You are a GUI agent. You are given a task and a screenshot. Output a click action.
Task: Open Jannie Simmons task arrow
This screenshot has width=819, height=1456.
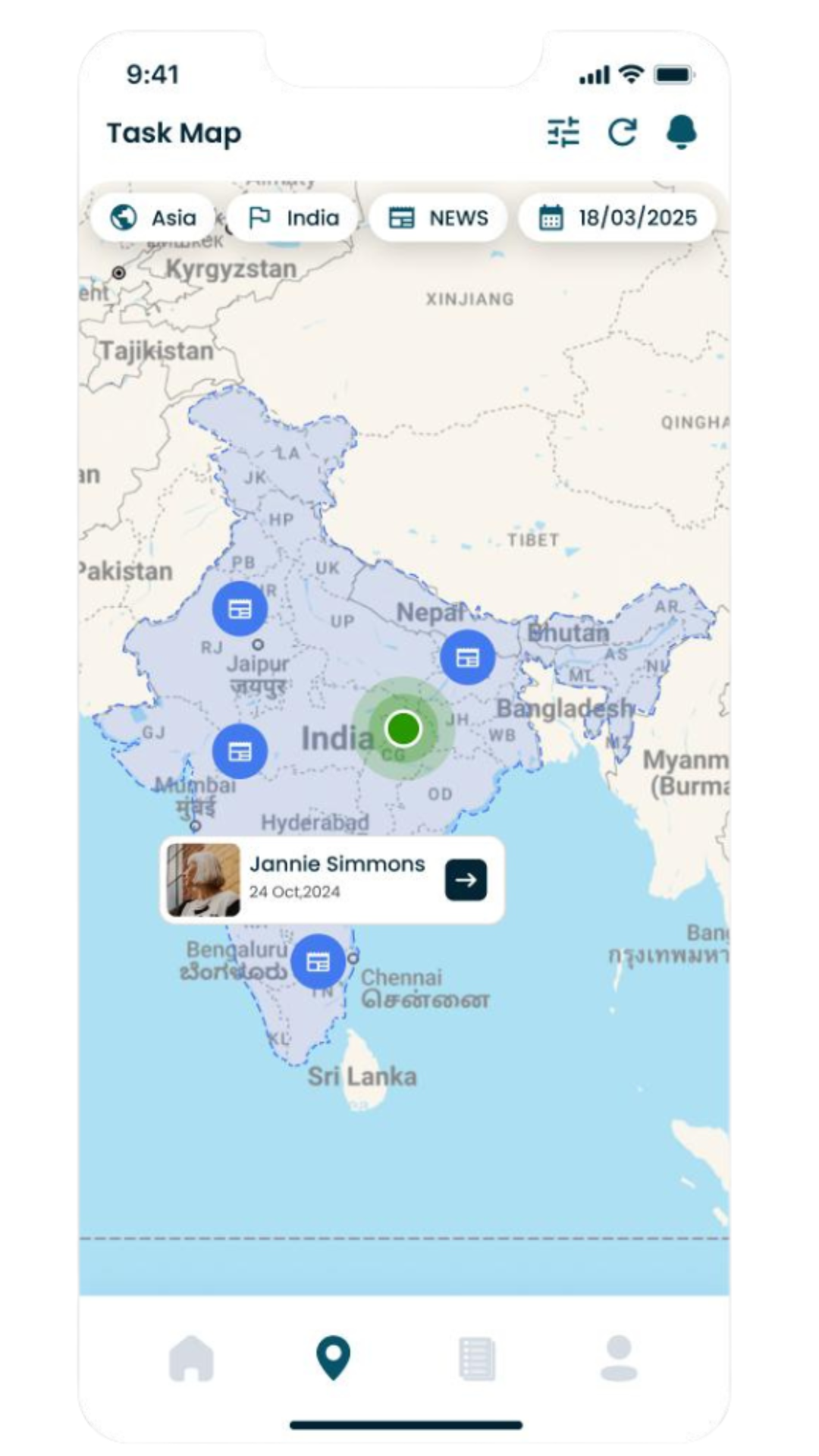466,880
